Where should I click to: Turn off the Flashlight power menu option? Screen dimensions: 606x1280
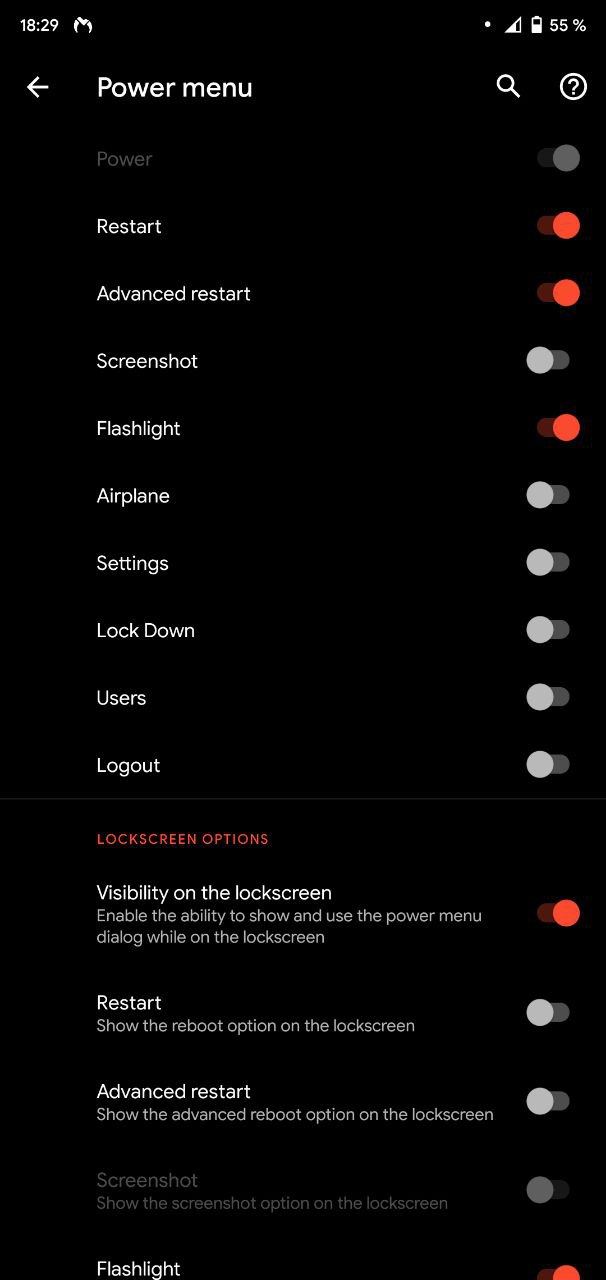click(x=557, y=428)
